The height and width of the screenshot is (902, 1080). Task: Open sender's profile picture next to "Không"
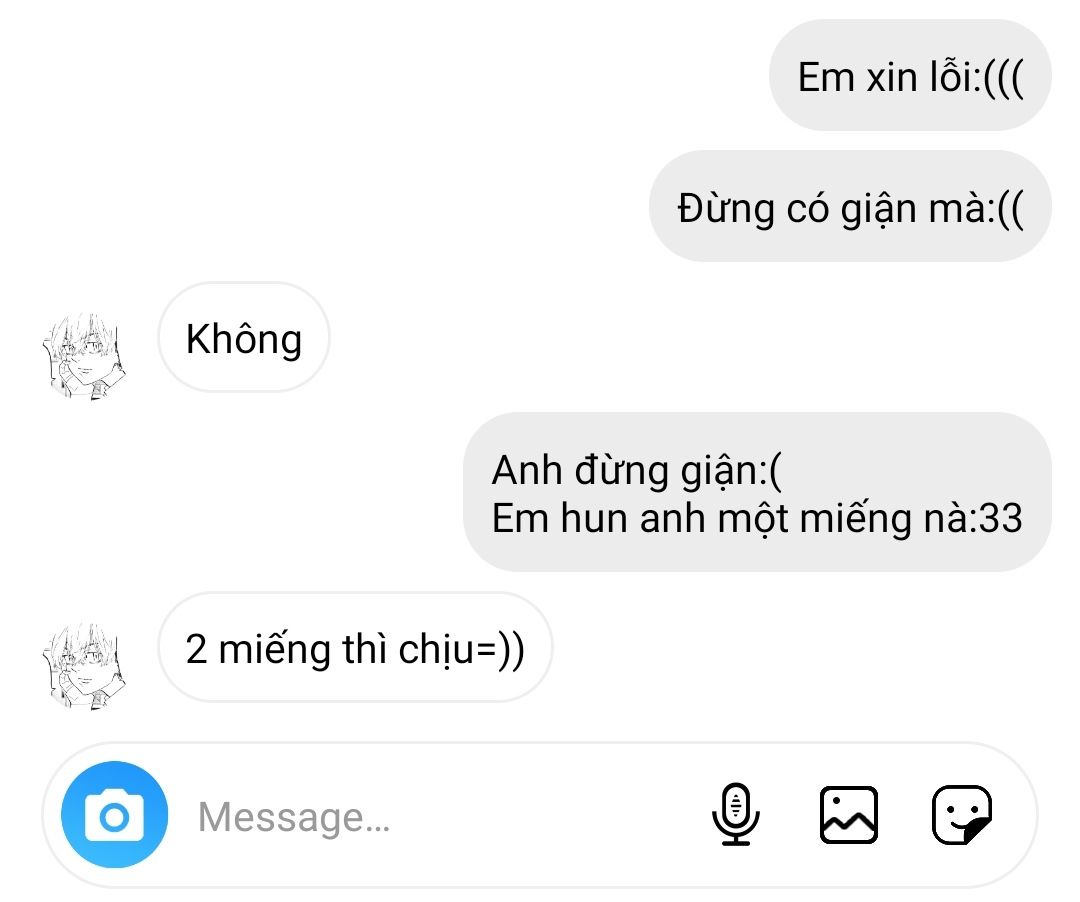coord(84,355)
